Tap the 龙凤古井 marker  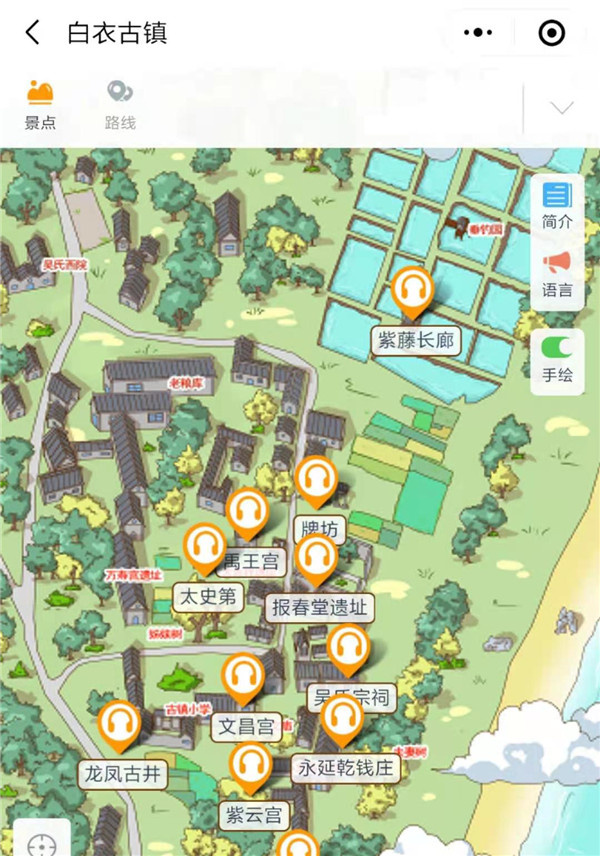[120, 727]
